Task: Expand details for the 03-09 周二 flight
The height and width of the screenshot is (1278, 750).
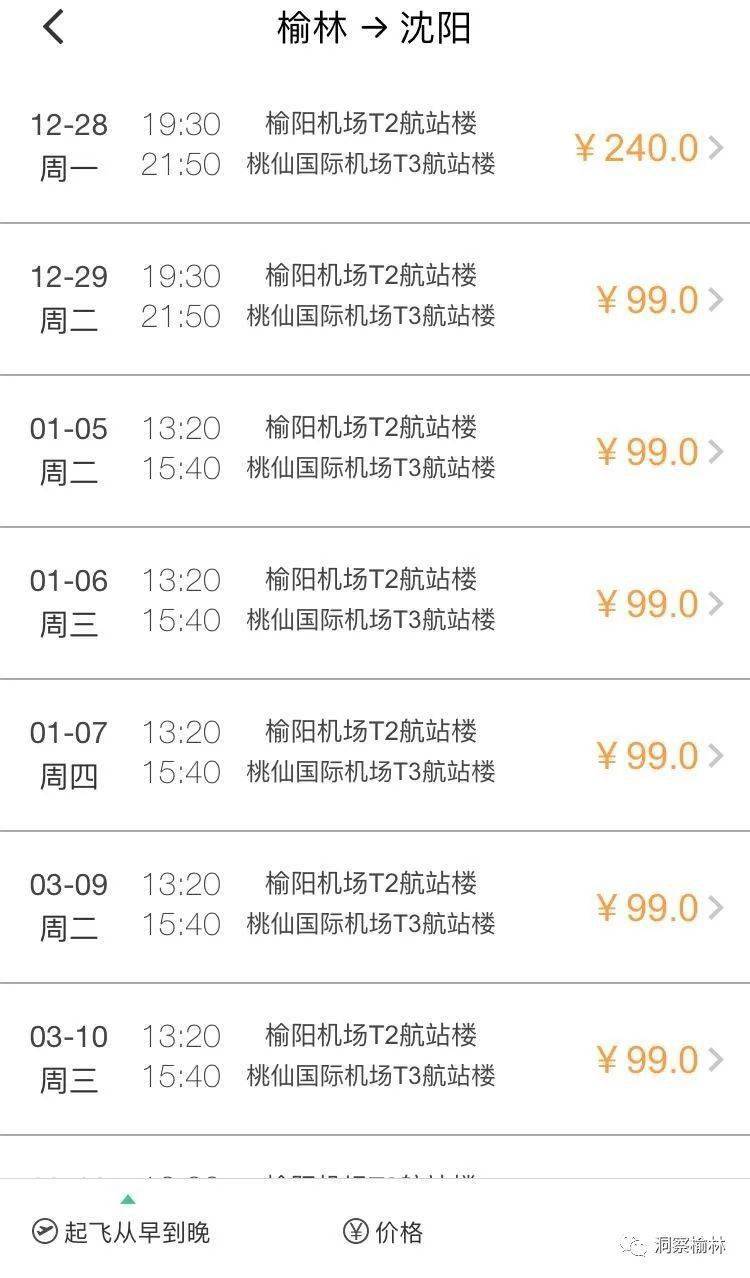Action: click(375, 906)
